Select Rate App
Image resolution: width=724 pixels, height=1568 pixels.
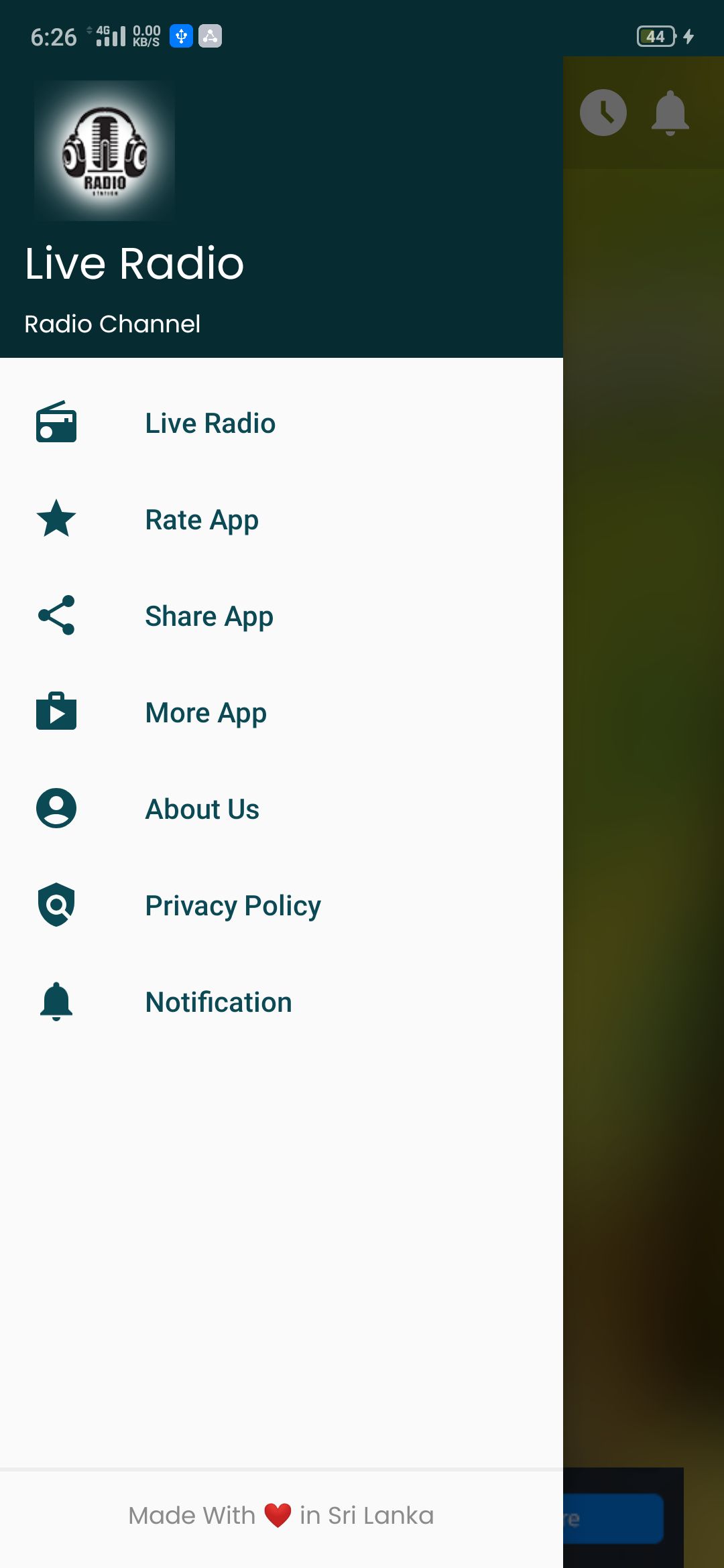pyautogui.click(x=282, y=520)
